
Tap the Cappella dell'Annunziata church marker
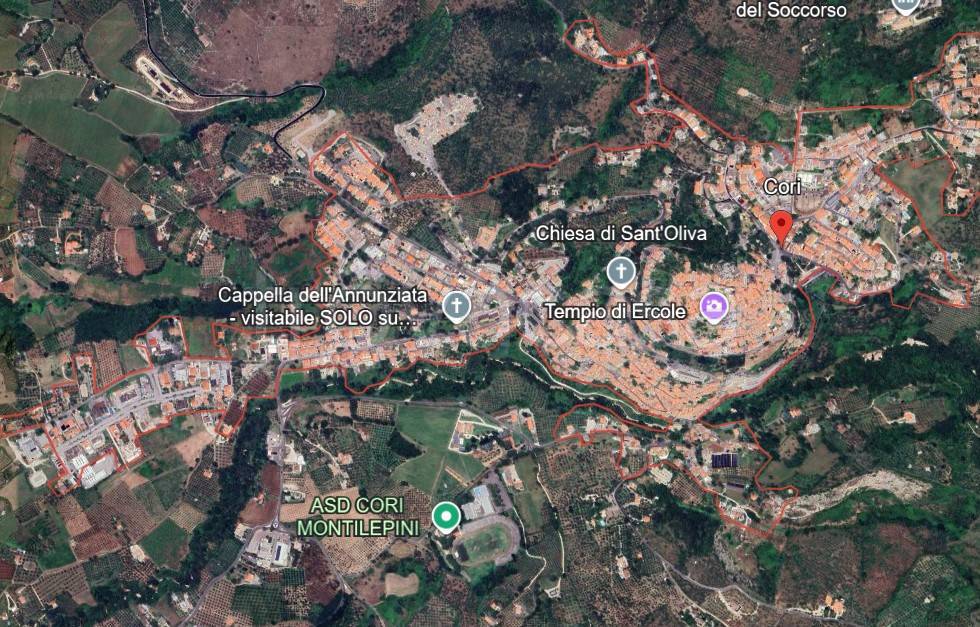457,305
